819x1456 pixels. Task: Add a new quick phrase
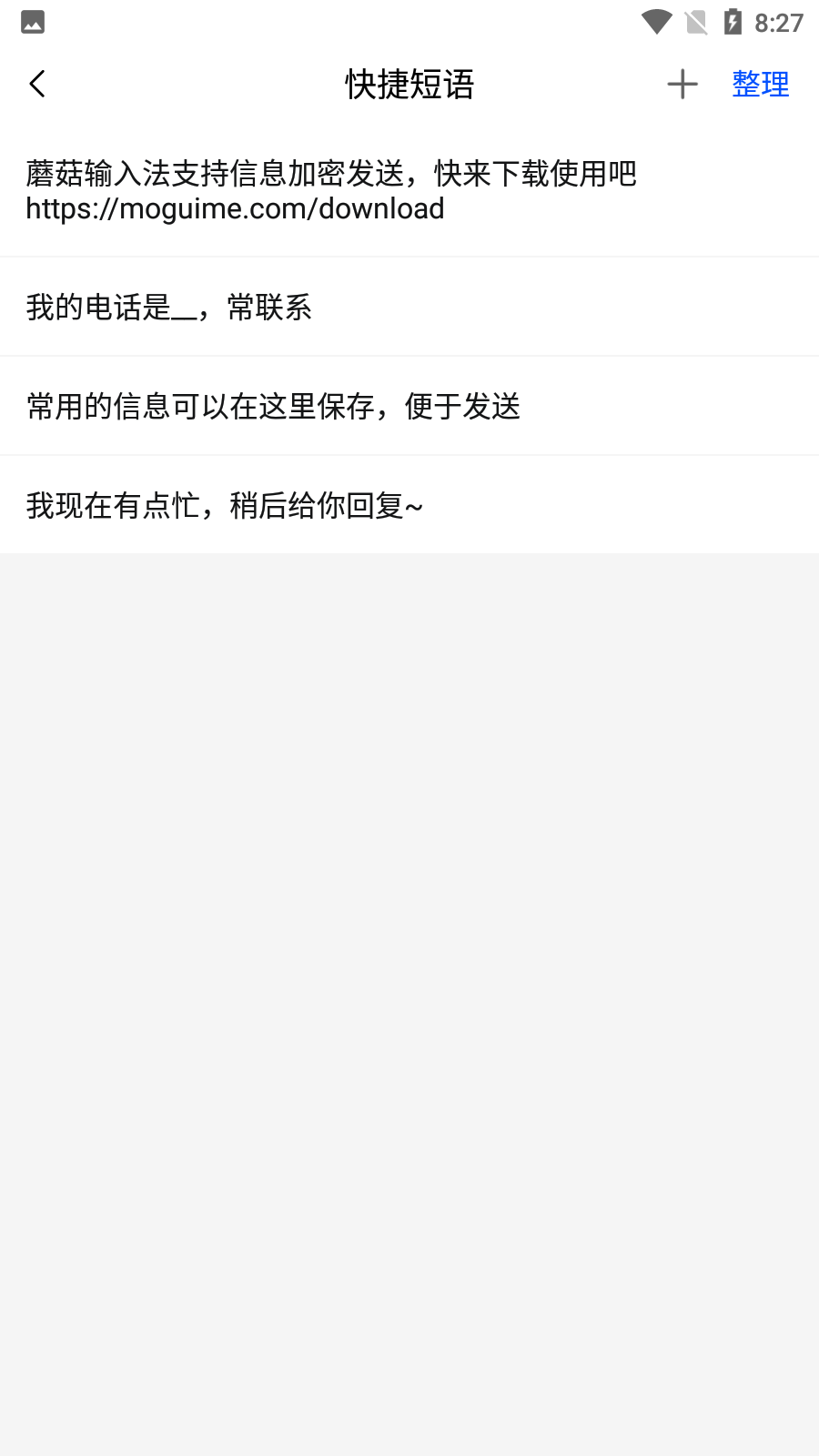coord(682,85)
